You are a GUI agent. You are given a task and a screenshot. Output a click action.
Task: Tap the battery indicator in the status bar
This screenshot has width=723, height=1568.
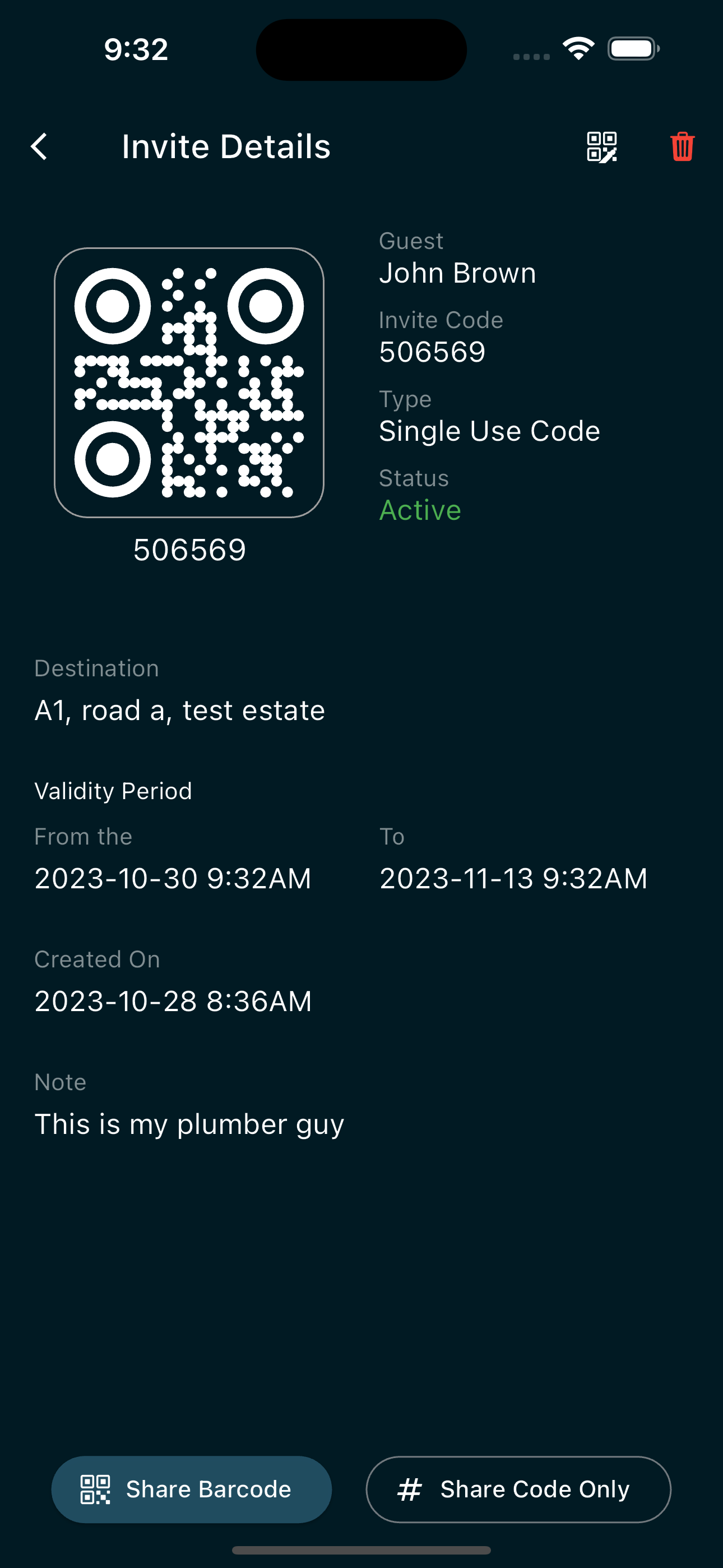click(632, 49)
